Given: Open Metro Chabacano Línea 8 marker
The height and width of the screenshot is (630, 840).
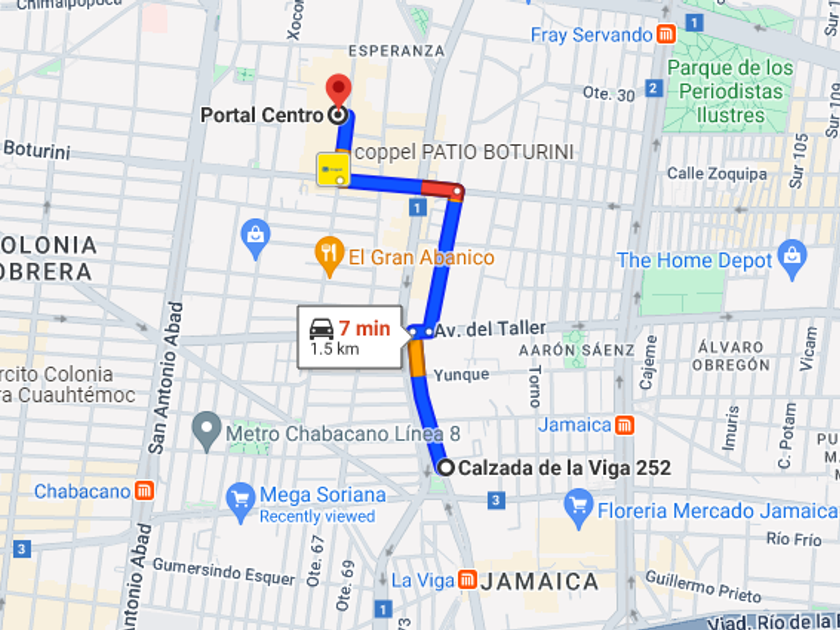Looking at the screenshot, I should [207, 430].
